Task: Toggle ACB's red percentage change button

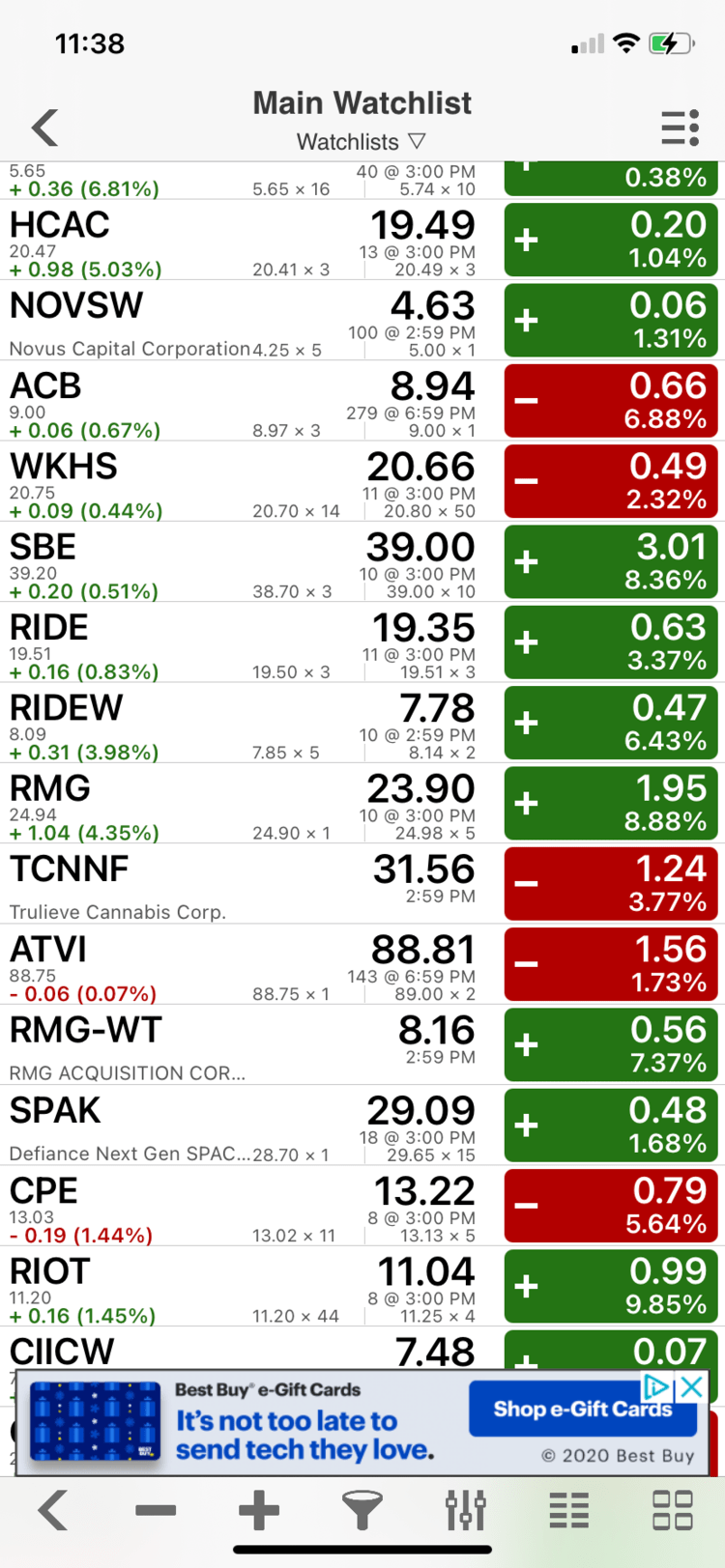Action: click(x=610, y=400)
